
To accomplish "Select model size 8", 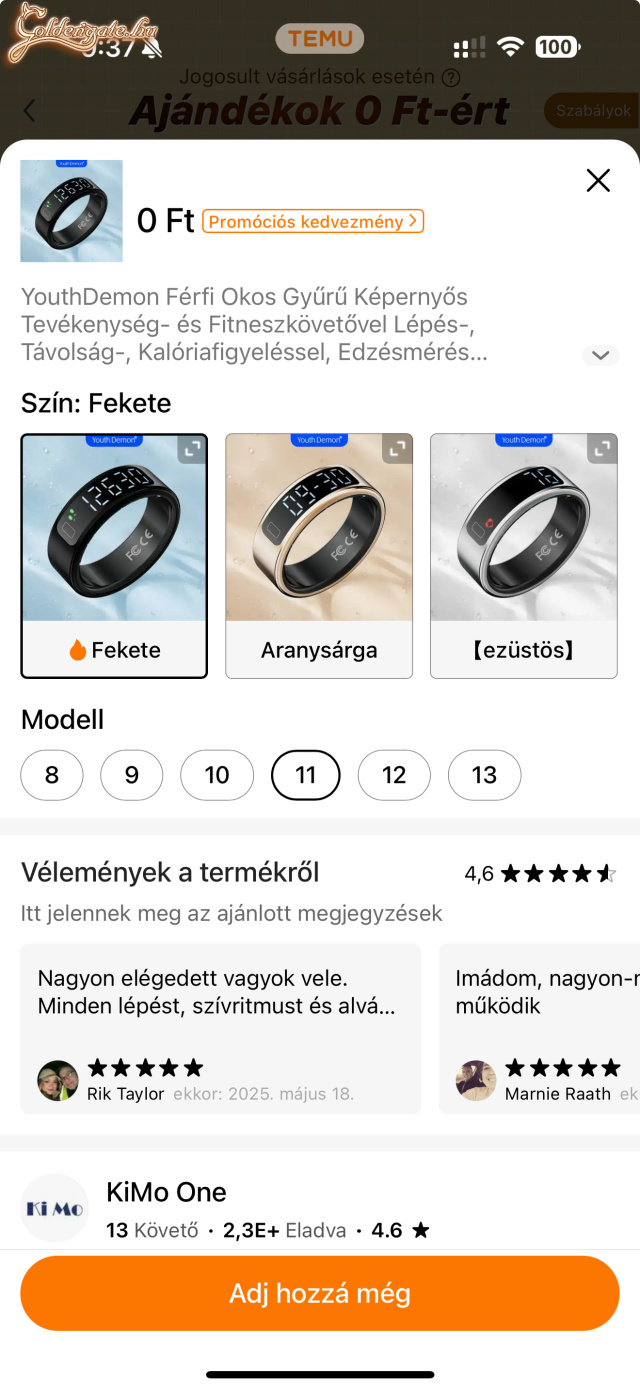I will tap(52, 775).
